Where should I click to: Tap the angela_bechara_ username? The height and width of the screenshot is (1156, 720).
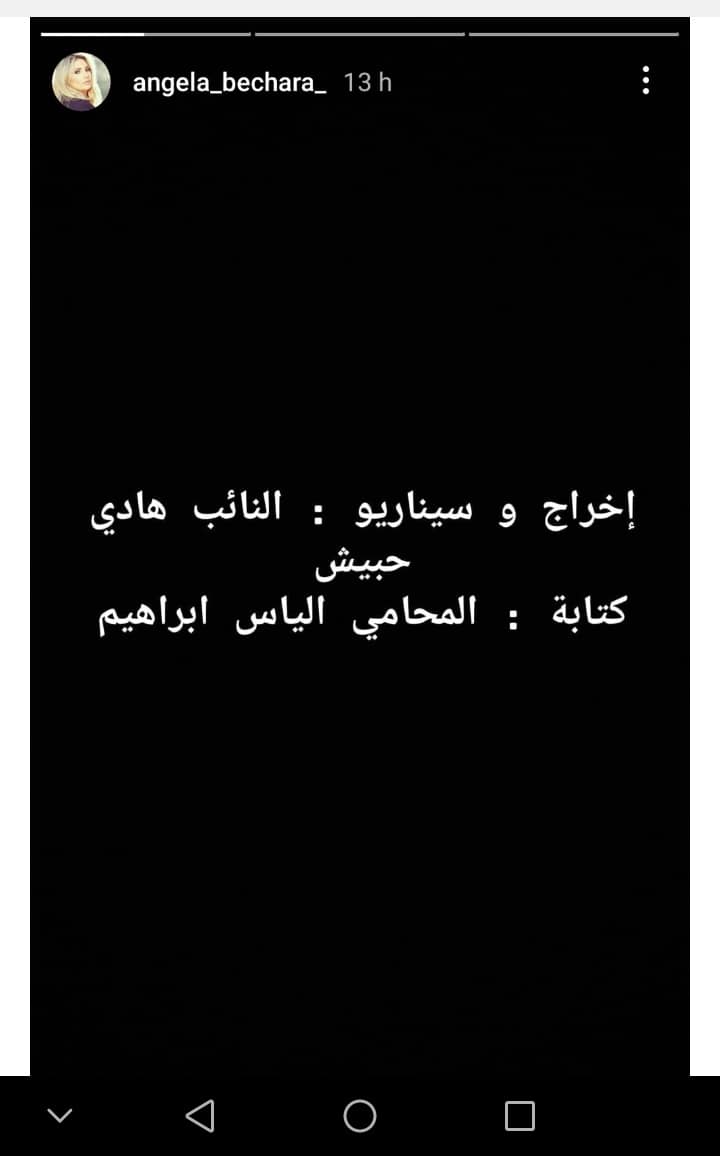click(229, 83)
